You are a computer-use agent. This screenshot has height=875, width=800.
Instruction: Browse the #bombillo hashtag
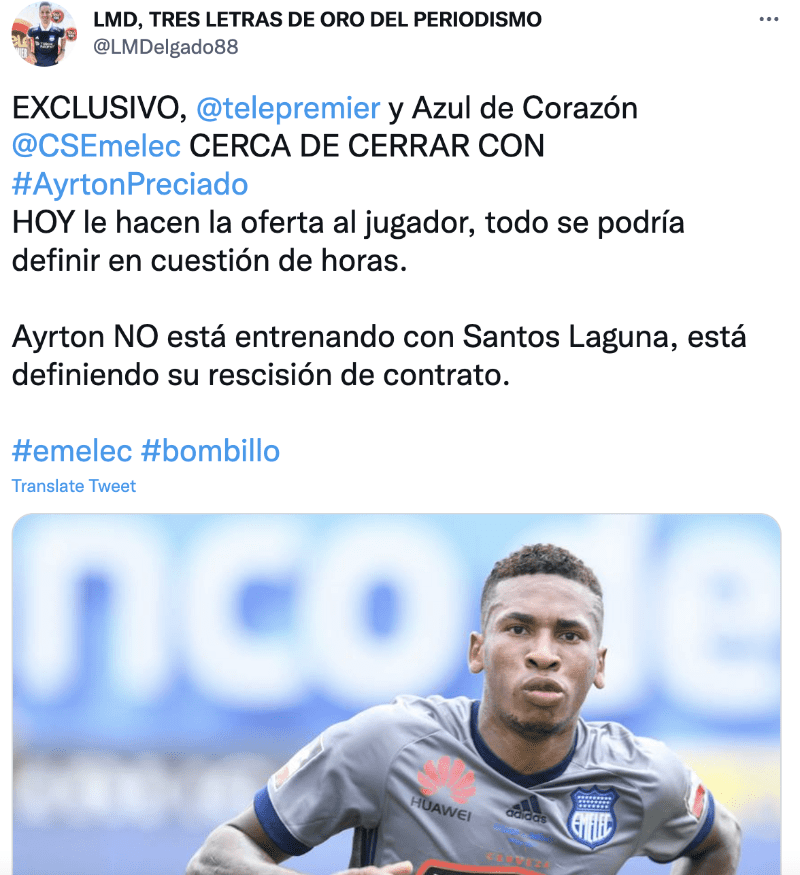click(210, 451)
